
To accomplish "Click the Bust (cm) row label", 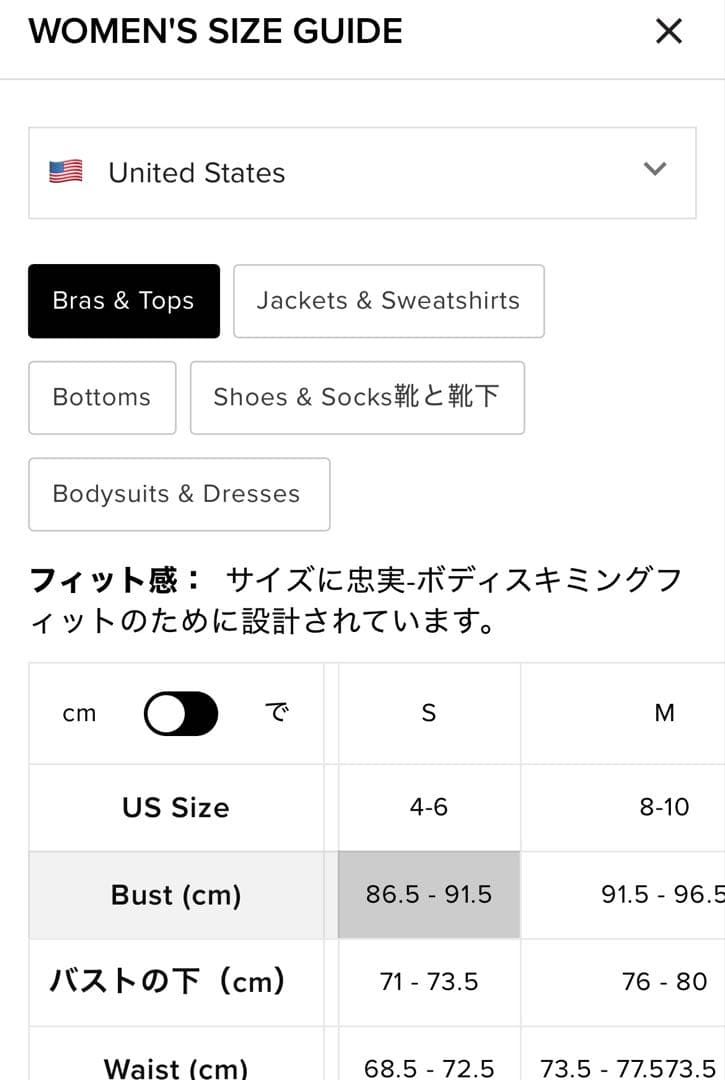I will (x=175, y=894).
